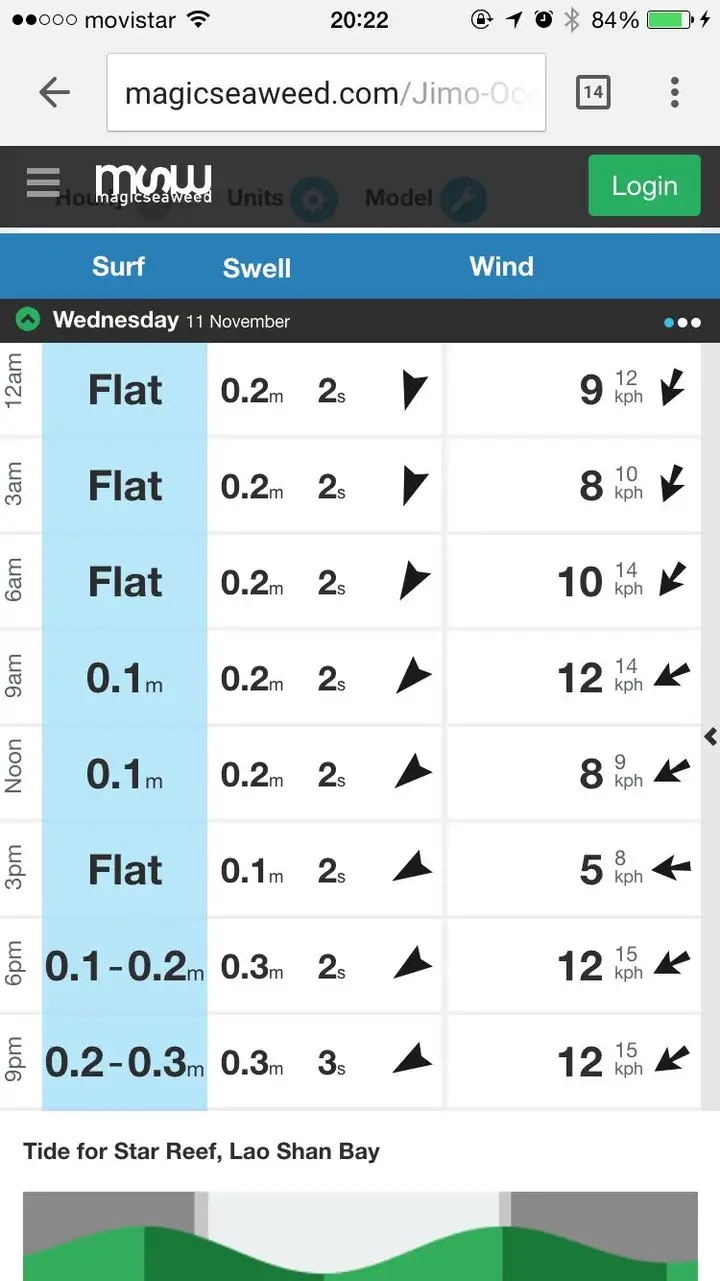This screenshot has height=1281, width=720.
Task: Collapse the Wednesday 11 November section
Action: (x=28, y=321)
